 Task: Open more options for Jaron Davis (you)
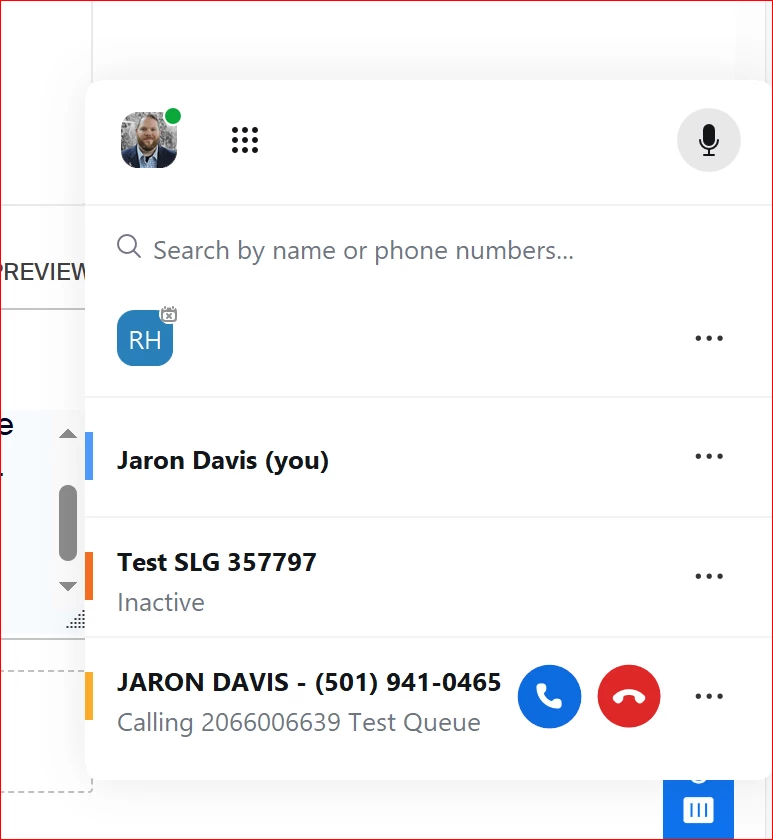pyautogui.click(x=708, y=457)
